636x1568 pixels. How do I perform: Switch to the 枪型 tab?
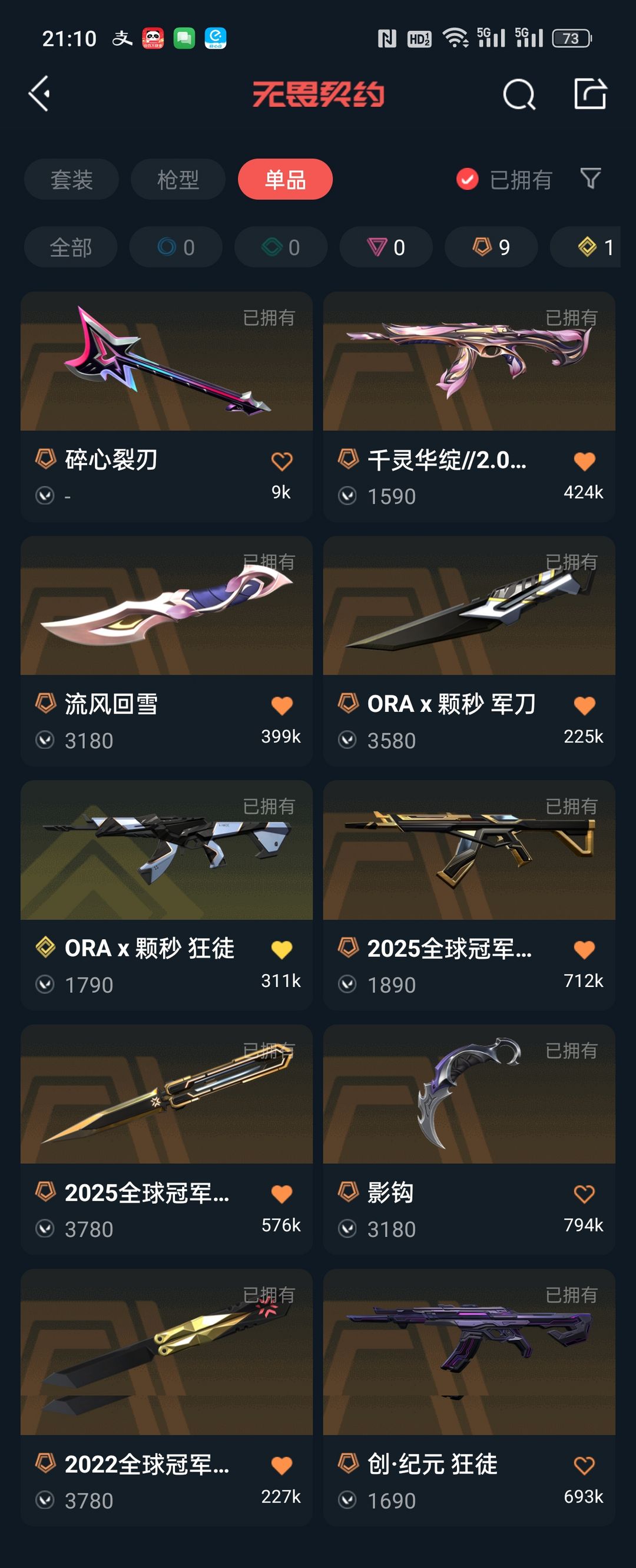178,180
